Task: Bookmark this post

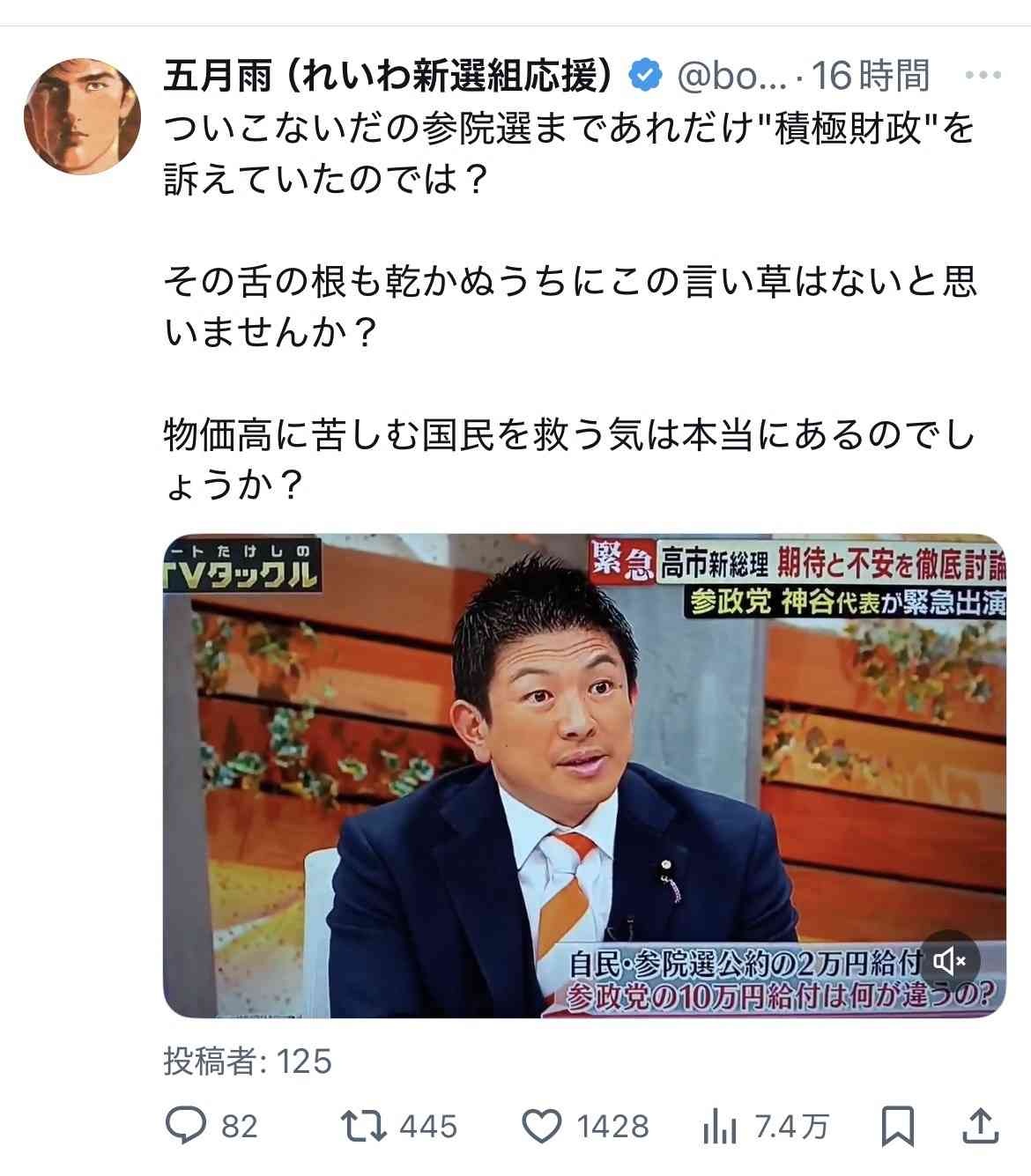Action: pyautogui.click(x=898, y=1126)
